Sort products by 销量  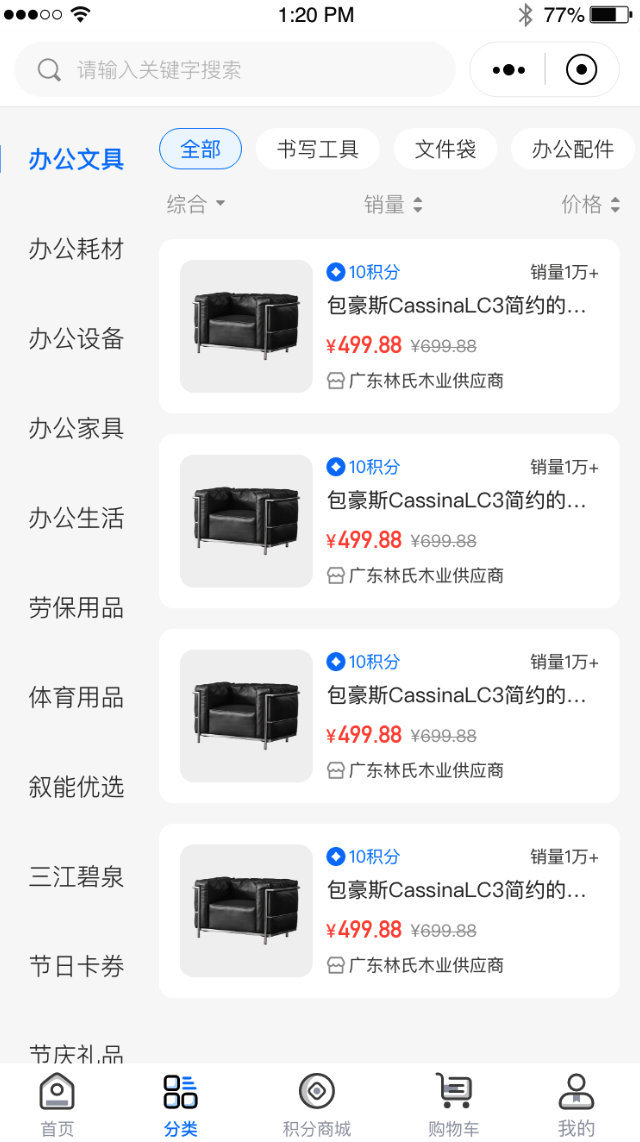(393, 205)
